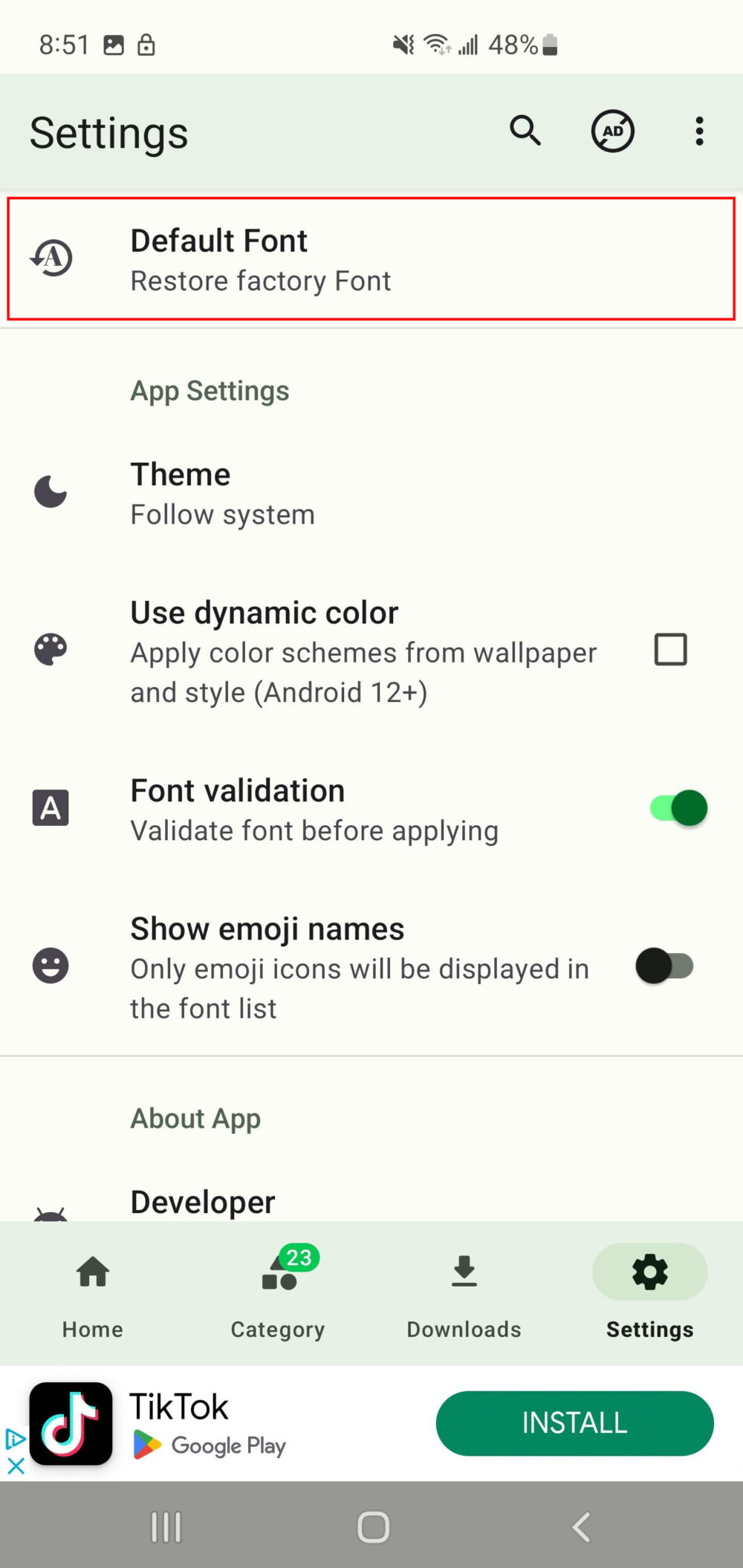Tap the remove-ads (AD) icon
The image size is (743, 1568).
coord(612,131)
